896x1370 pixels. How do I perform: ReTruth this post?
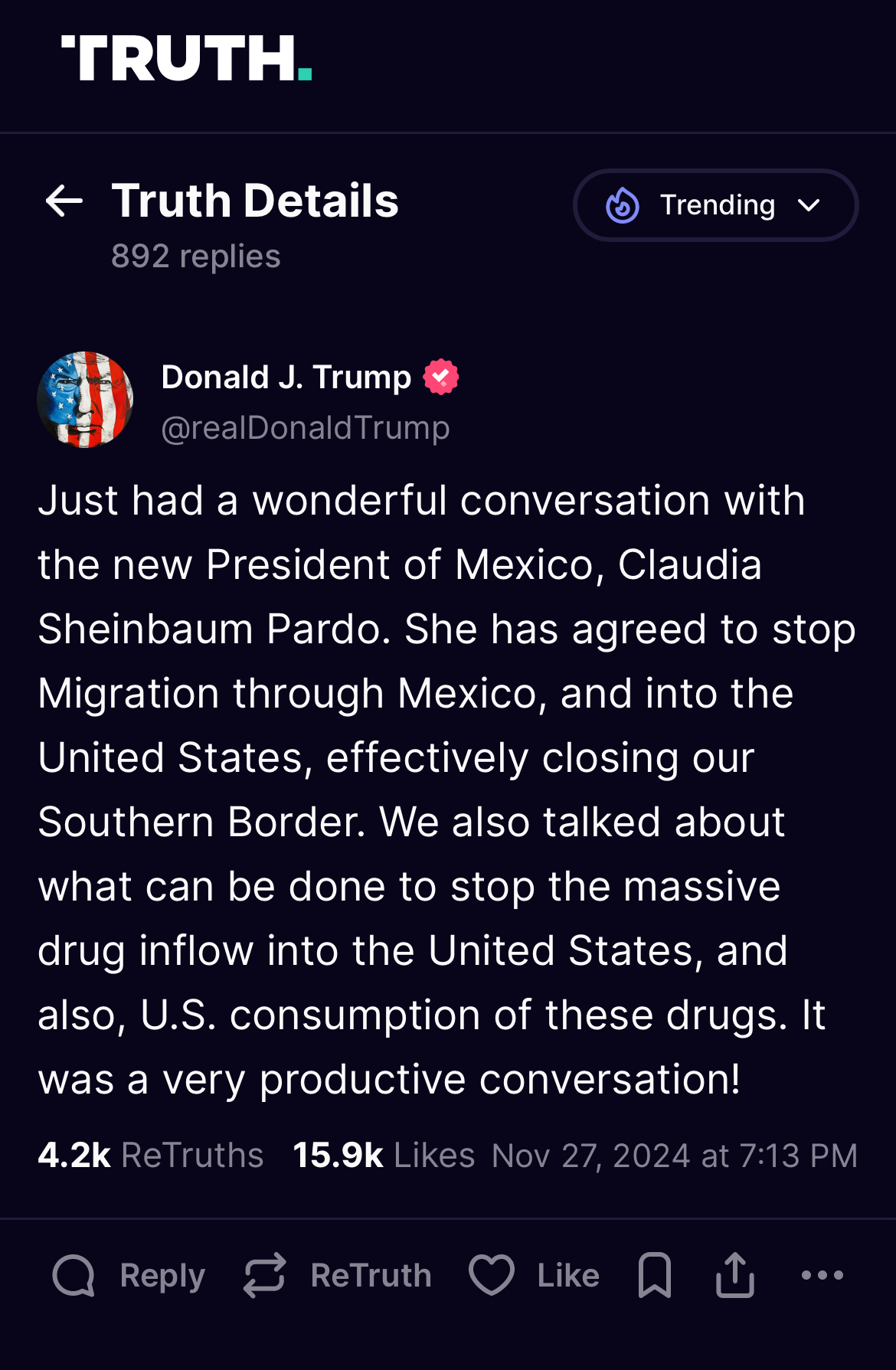tap(337, 1275)
